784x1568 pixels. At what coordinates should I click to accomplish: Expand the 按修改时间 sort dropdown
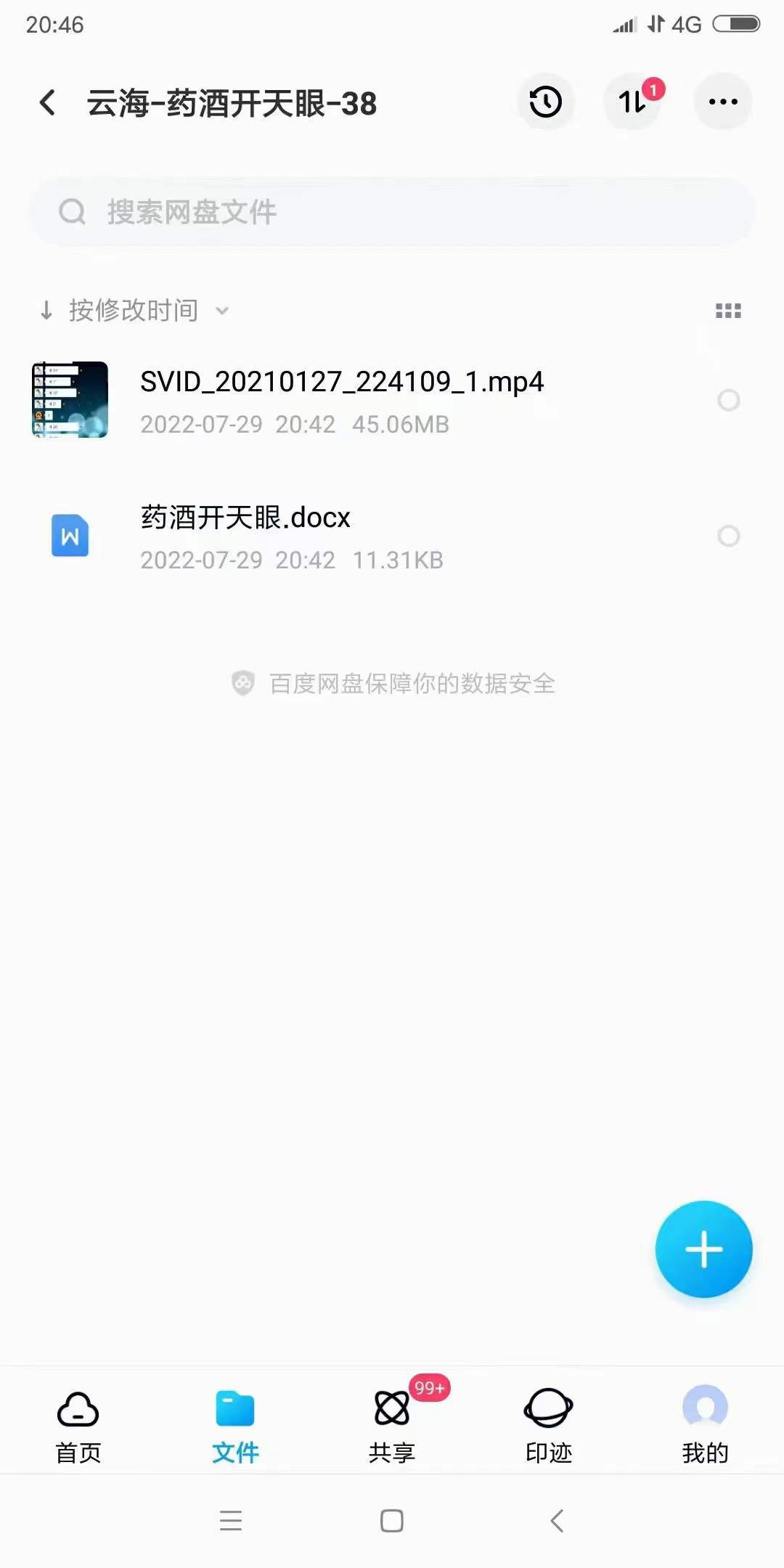(134, 311)
